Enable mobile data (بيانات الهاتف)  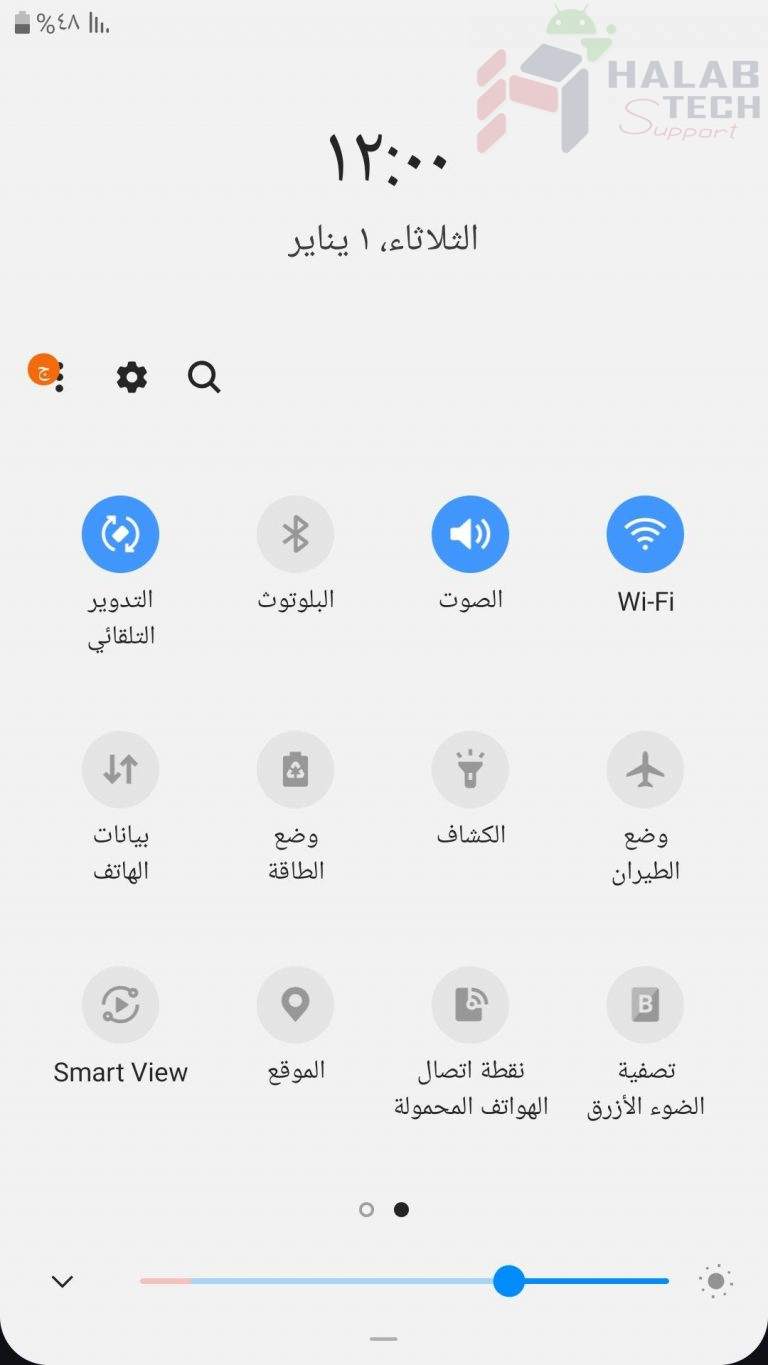pyautogui.click(x=120, y=769)
